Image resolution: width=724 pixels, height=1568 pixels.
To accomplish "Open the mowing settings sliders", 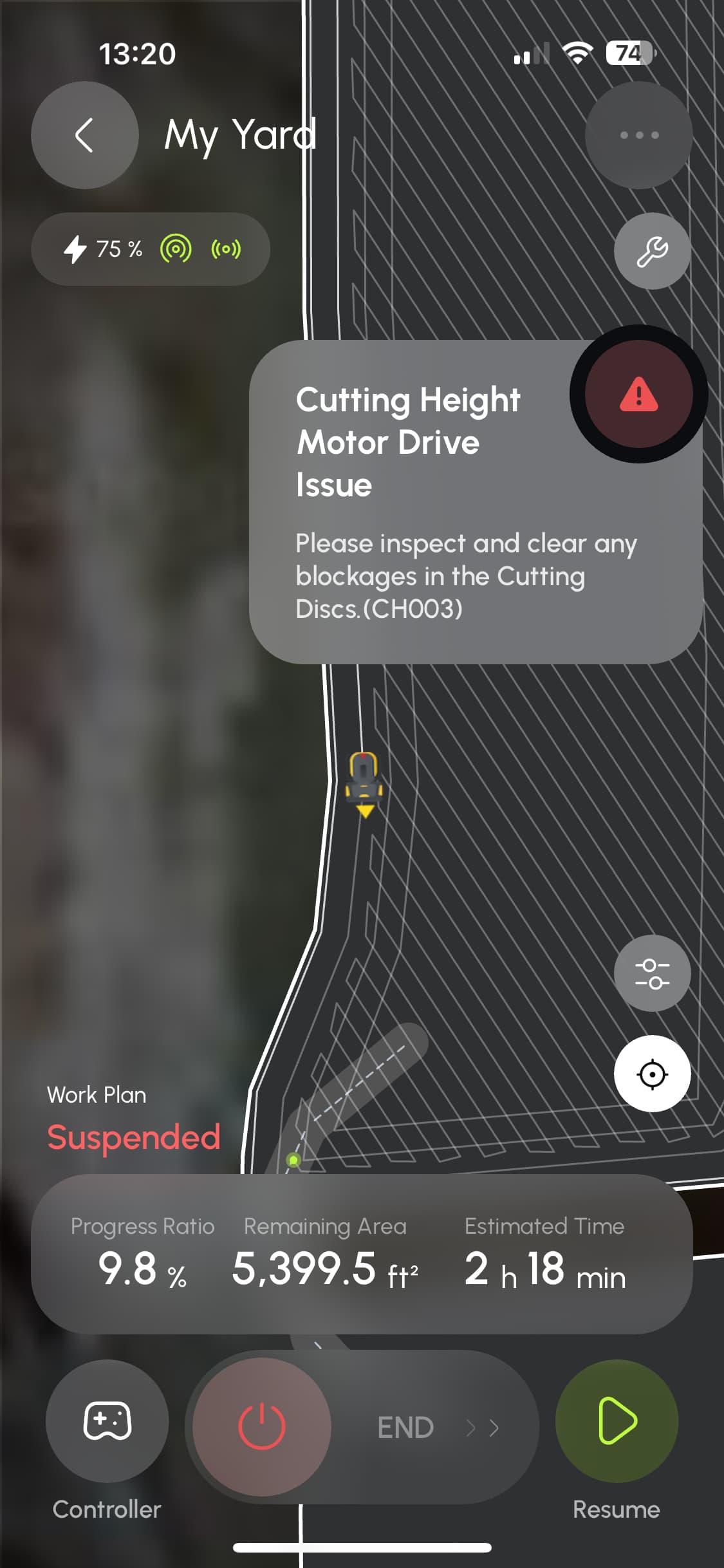I will [652, 973].
